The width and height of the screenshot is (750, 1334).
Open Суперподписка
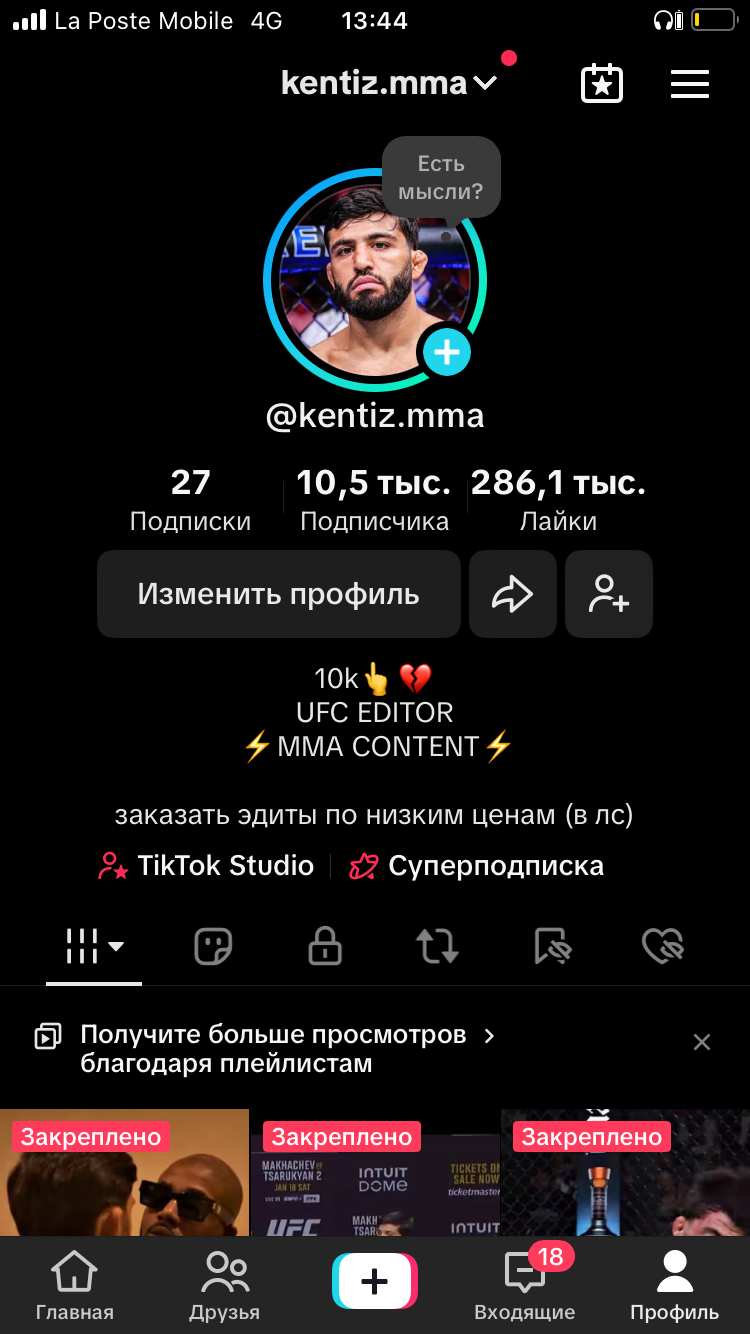point(477,866)
